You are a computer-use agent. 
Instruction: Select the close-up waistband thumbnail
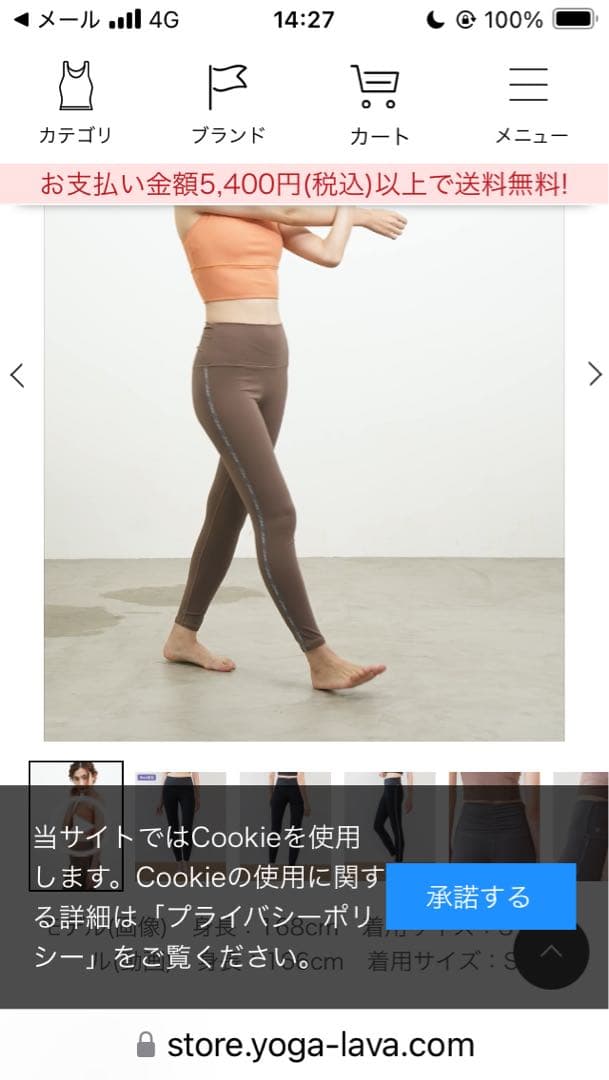pos(494,790)
